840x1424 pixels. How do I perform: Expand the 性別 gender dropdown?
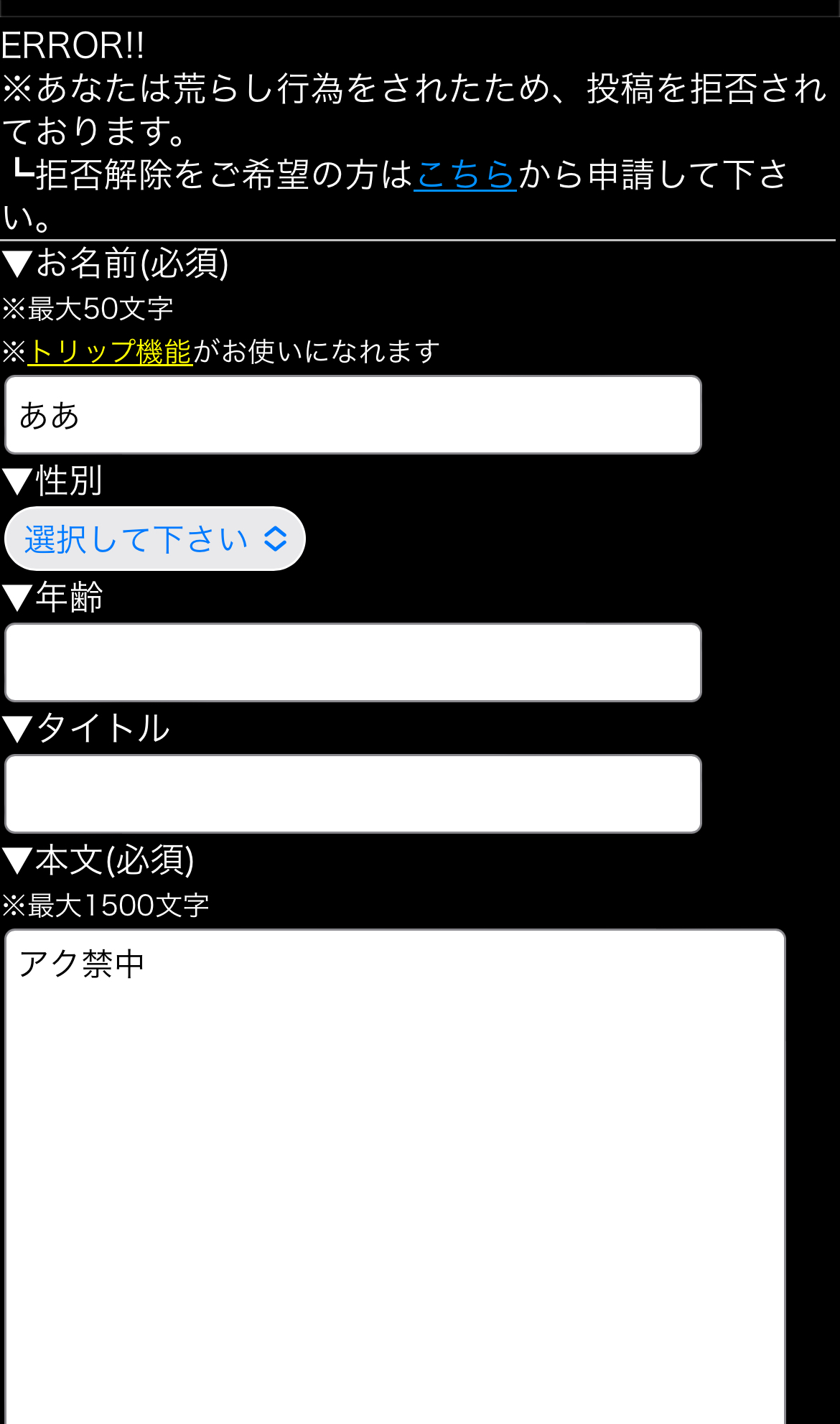(155, 539)
